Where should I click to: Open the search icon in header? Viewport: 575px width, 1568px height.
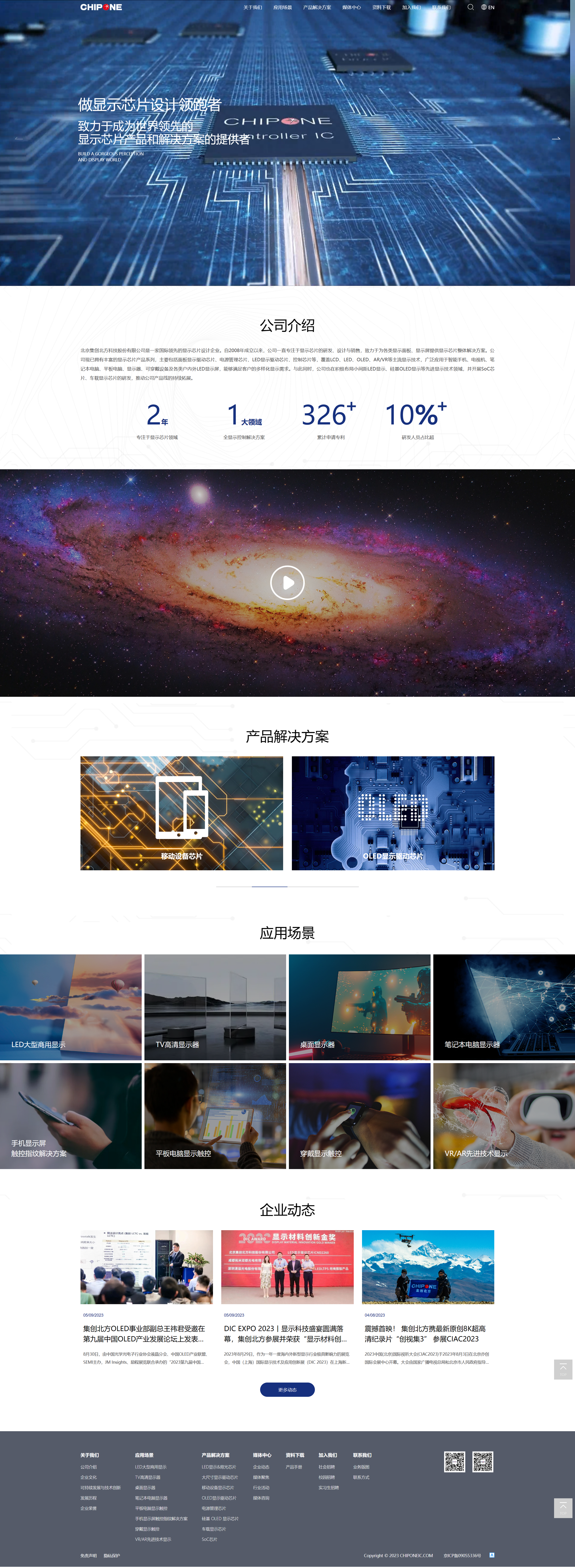click(470, 7)
